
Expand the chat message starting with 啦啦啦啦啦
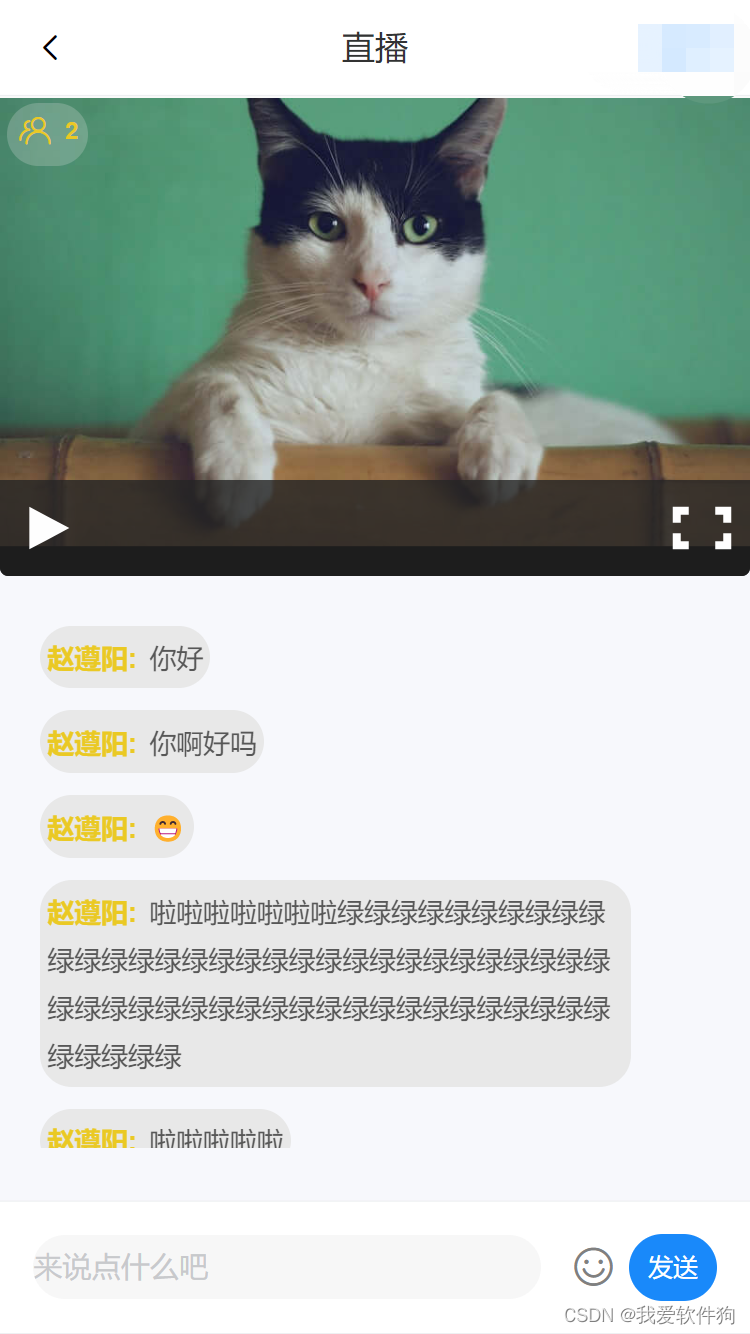tap(335, 980)
